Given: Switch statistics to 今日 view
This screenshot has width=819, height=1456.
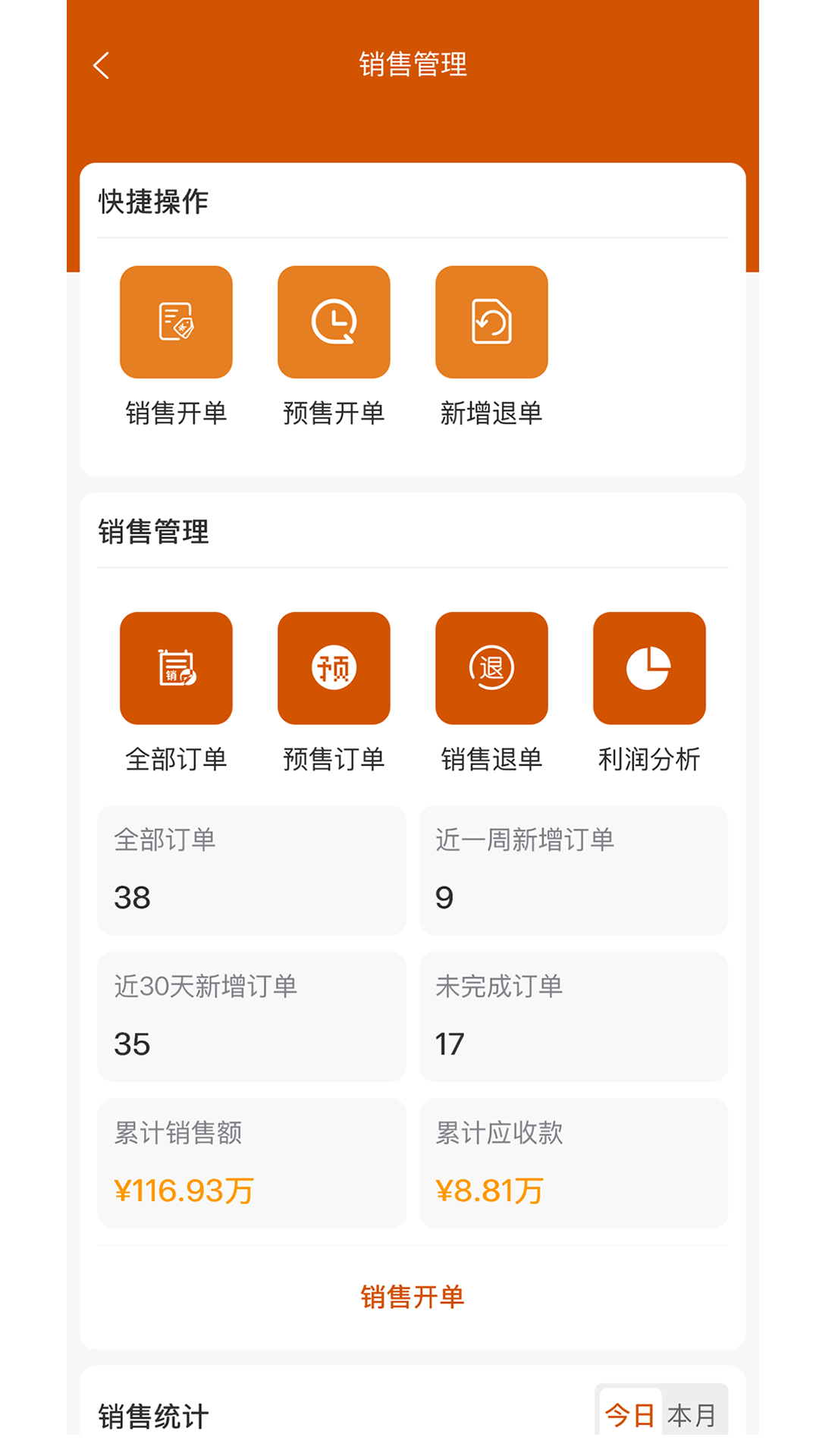Looking at the screenshot, I should [631, 1414].
